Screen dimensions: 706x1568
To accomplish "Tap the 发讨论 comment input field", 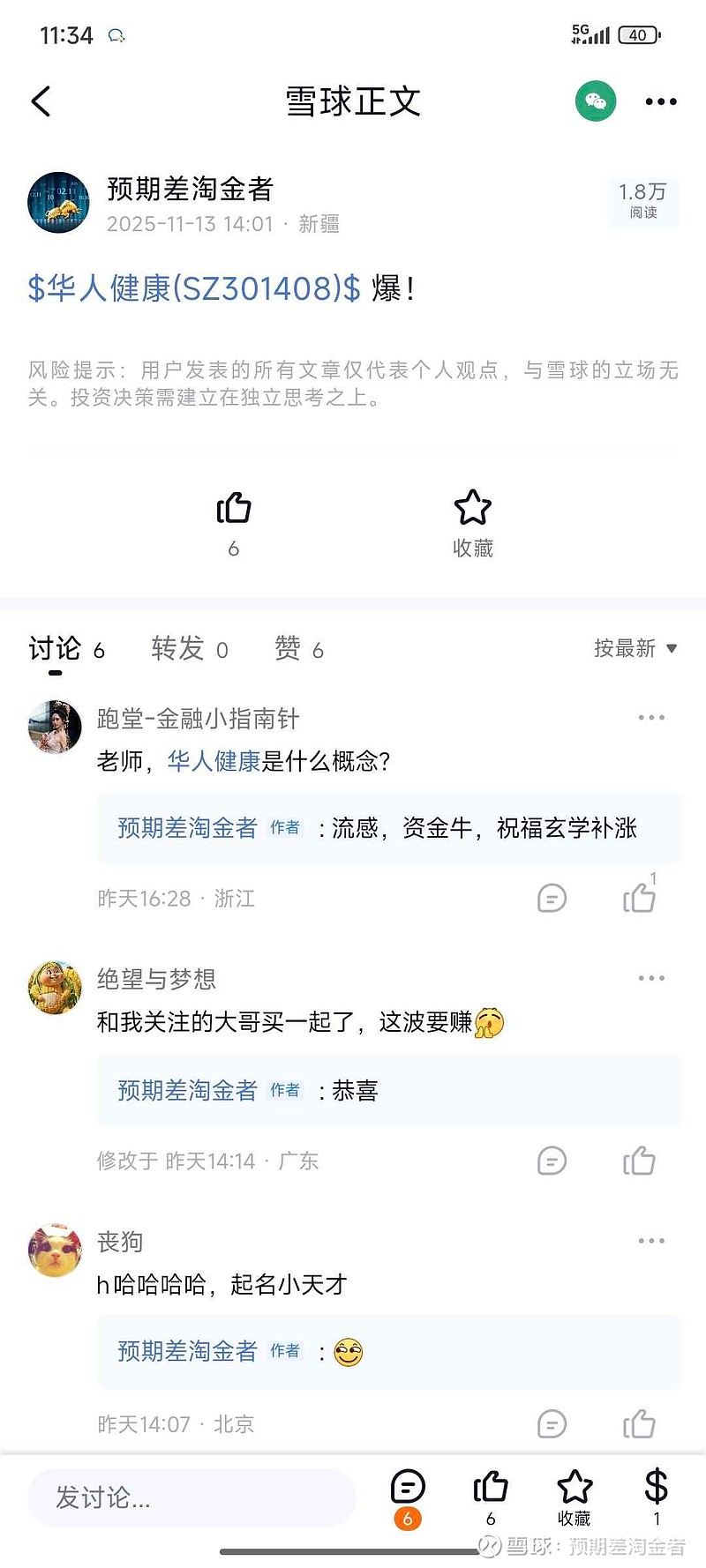I will [x=191, y=1497].
